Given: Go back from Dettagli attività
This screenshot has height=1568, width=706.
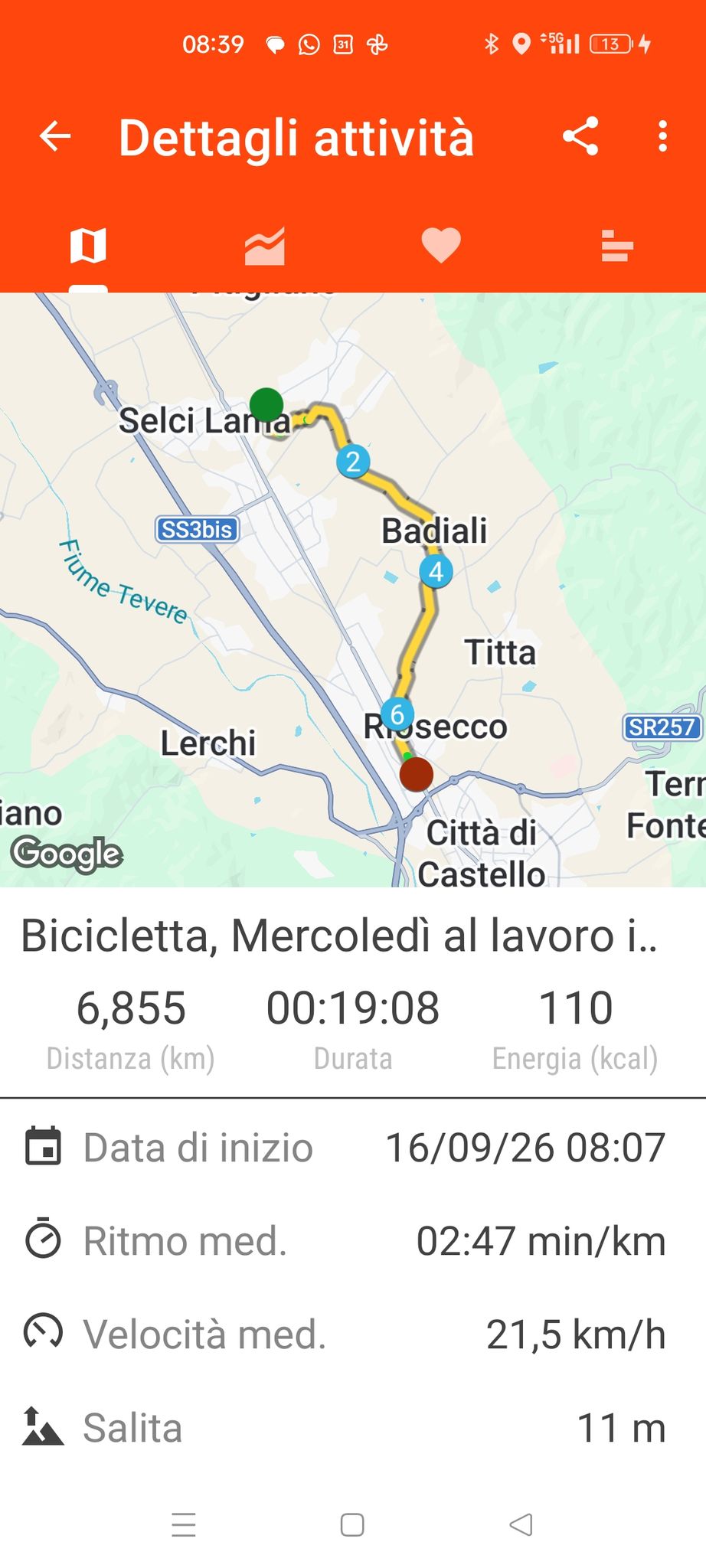Looking at the screenshot, I should point(55,137).
